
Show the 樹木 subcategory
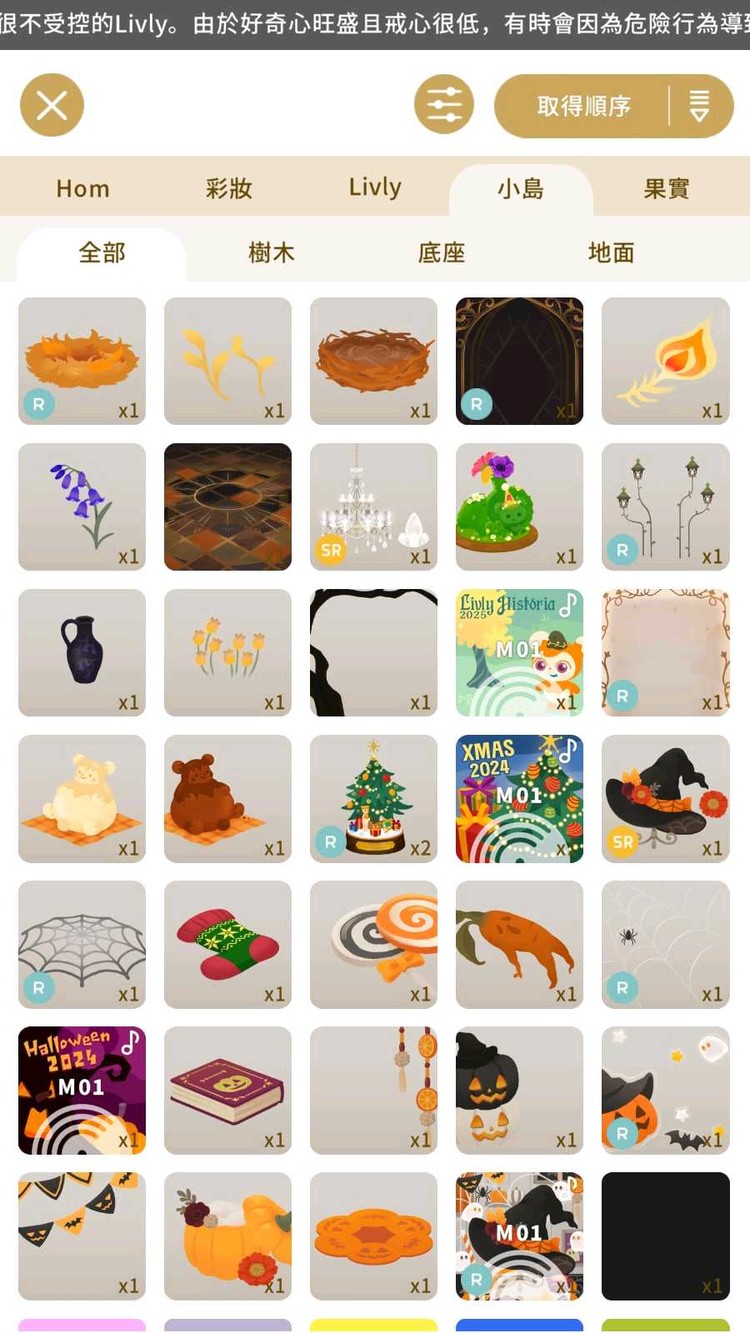[272, 253]
